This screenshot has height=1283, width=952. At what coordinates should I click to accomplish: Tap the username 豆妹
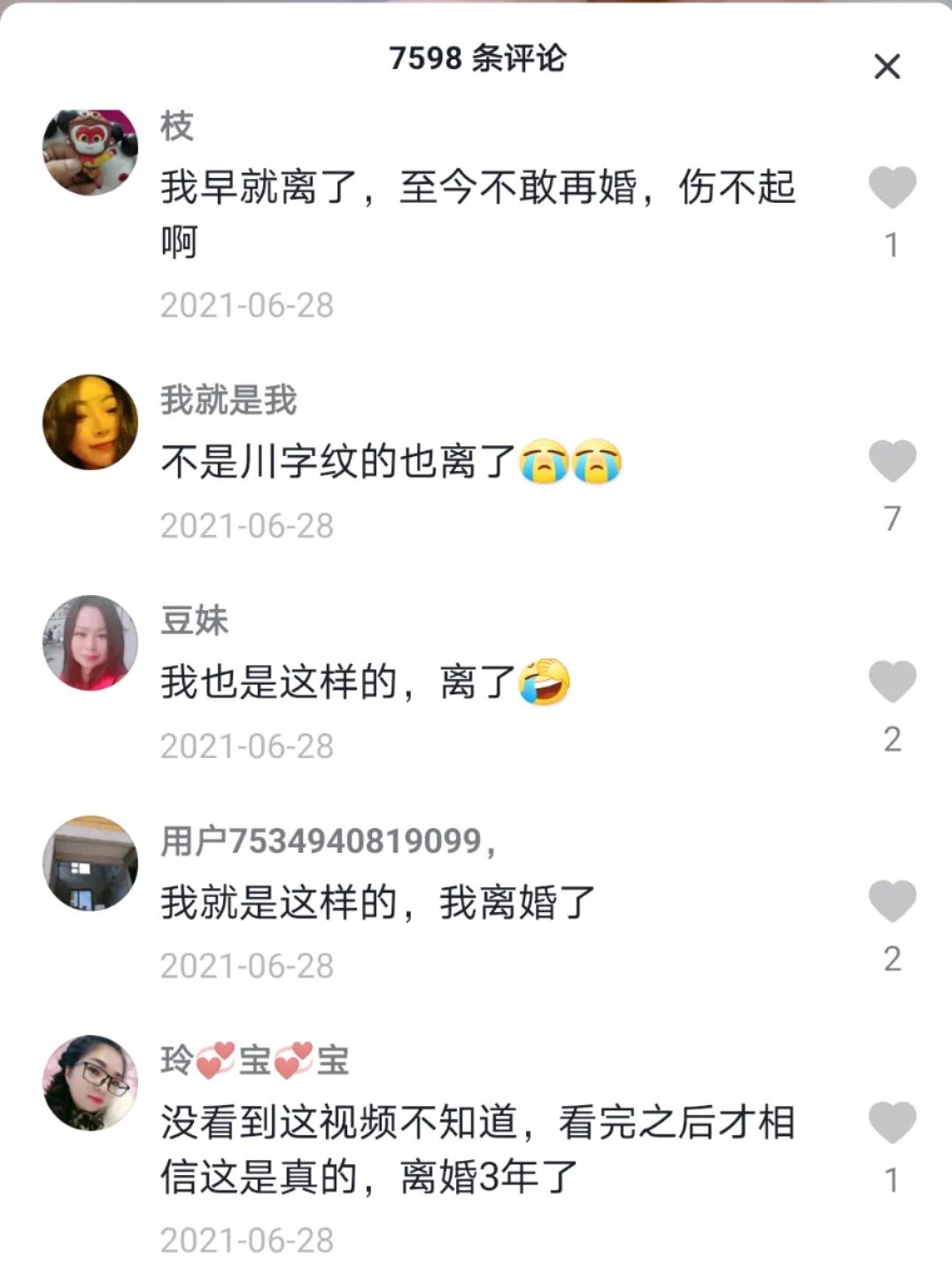[193, 620]
